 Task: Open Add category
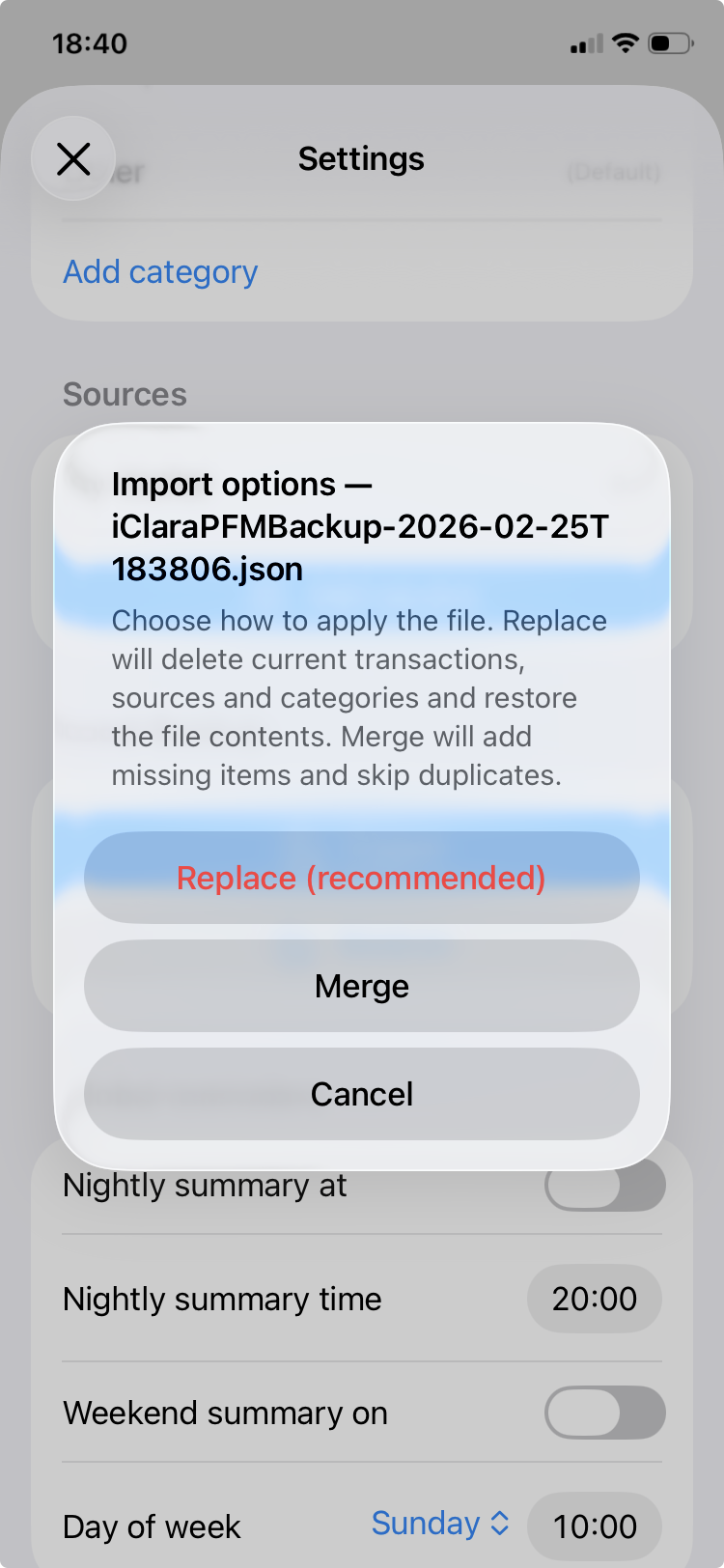click(x=159, y=271)
